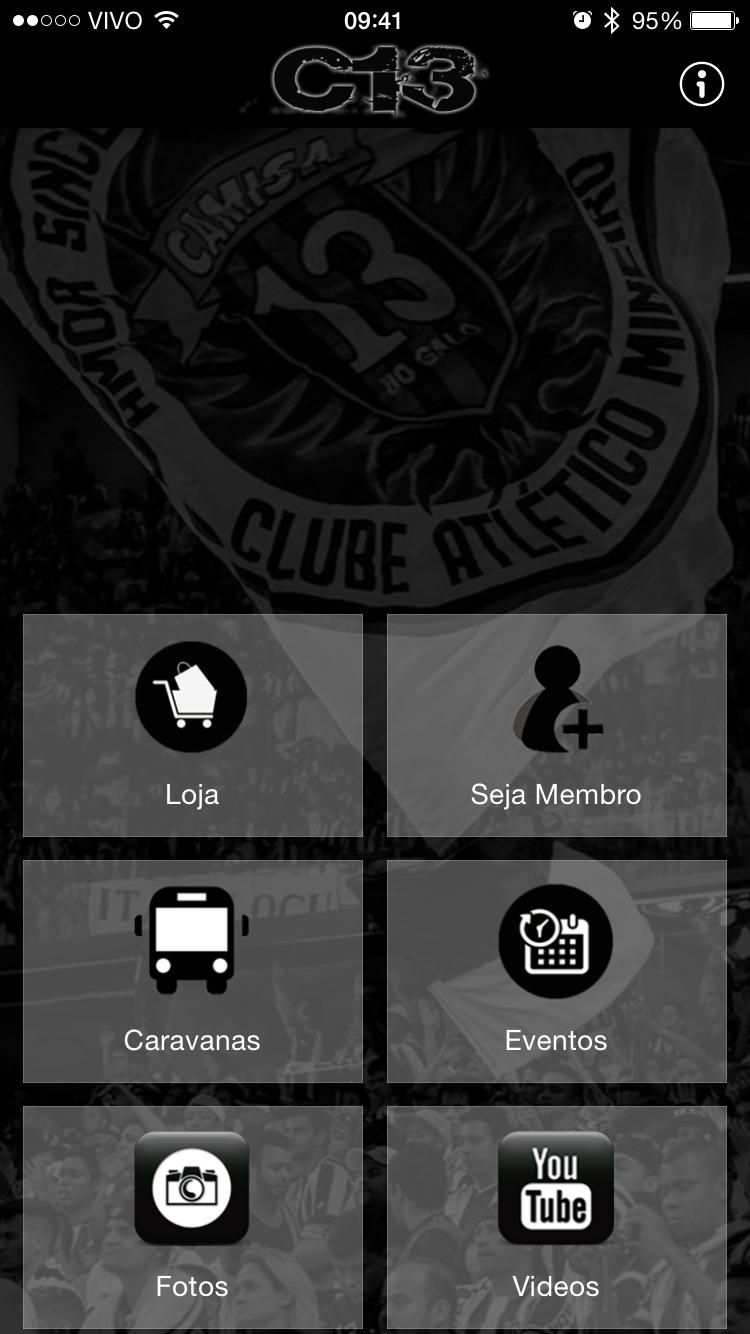This screenshot has width=750, height=1334.
Task: Launch the YouTube Videos tile
Action: [556, 1216]
